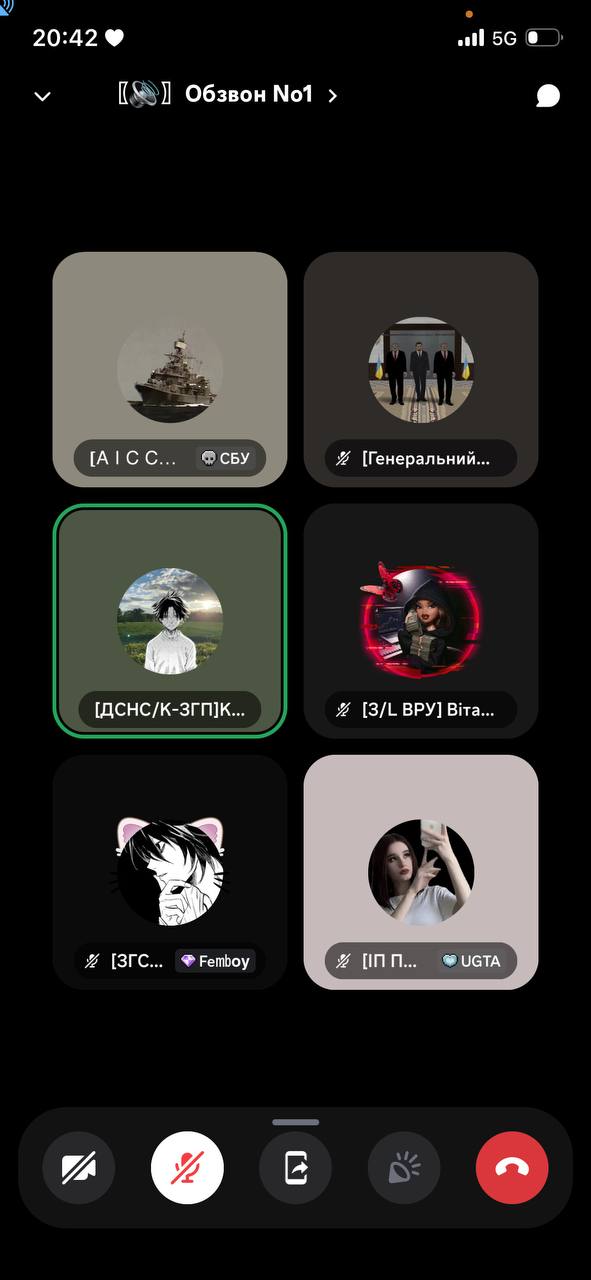The height and width of the screenshot is (1280, 591).
Task: Tap the [З/L ВРУ] Віта... participant tile
Action: tap(421, 621)
